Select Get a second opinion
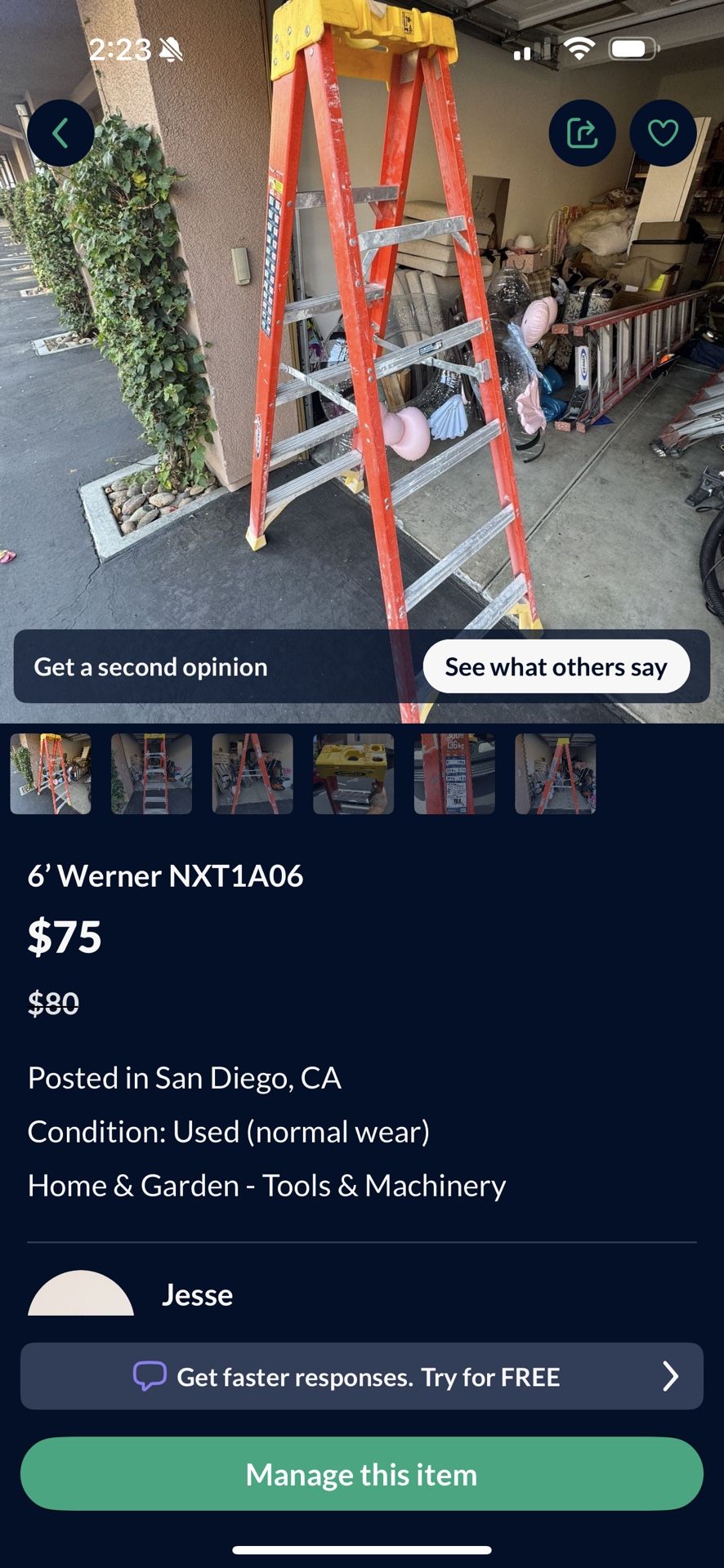The width and height of the screenshot is (724, 1568). [149, 666]
